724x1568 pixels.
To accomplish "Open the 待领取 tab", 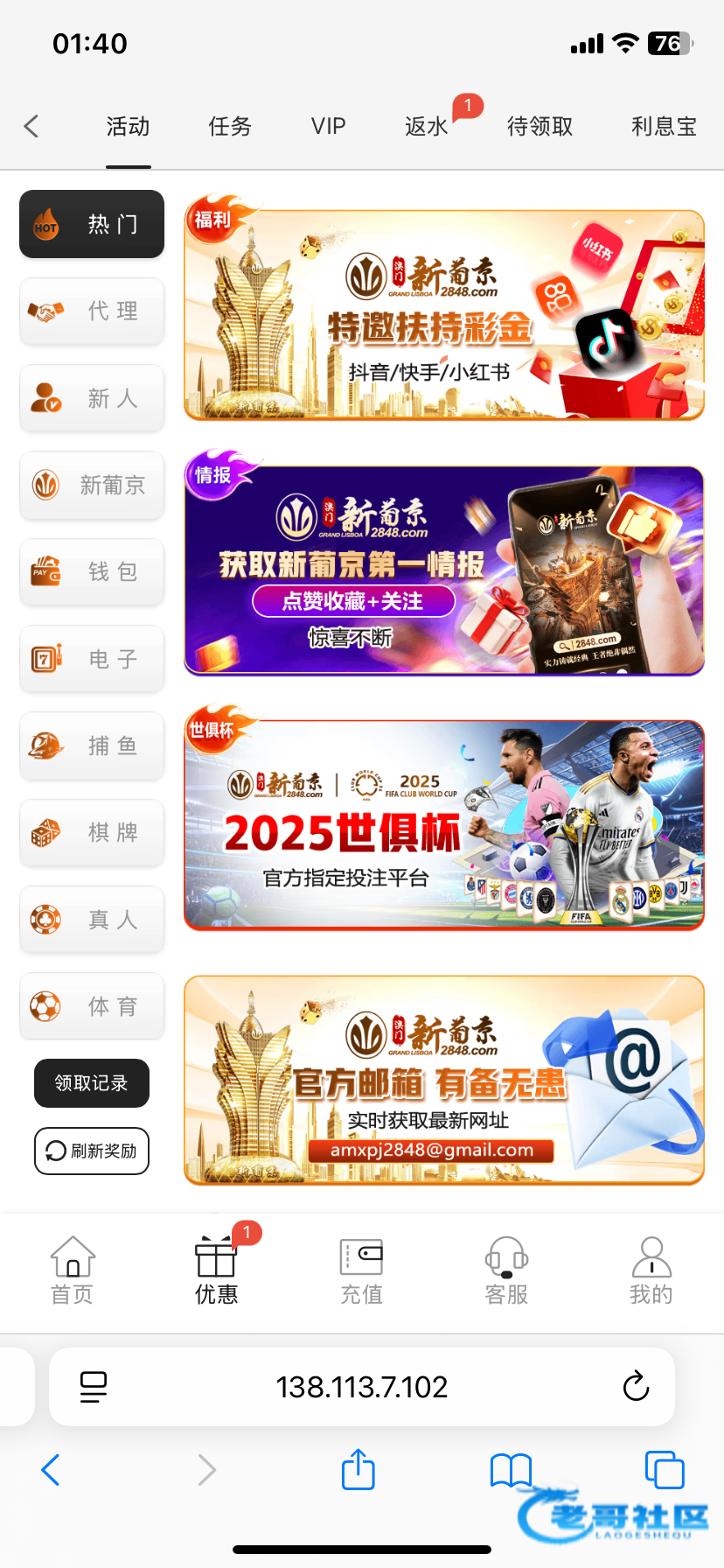I will click(540, 127).
